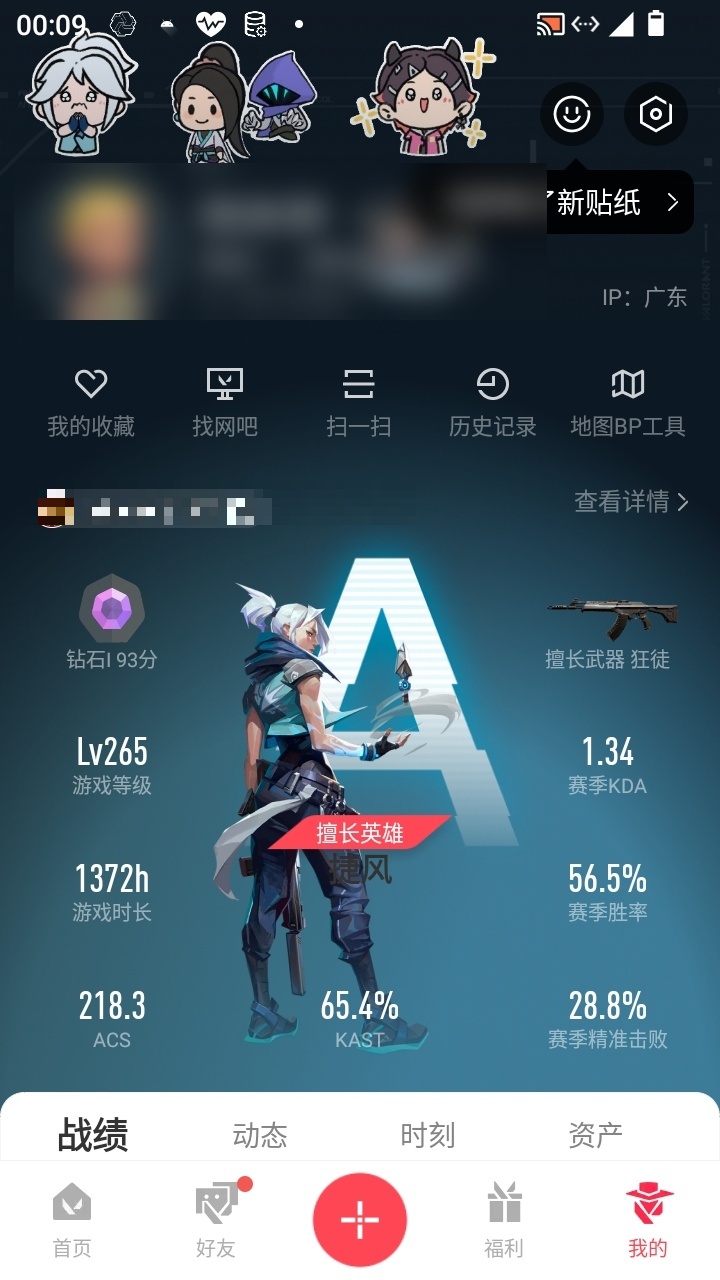Go to 首页 home in bottom navigation
Image resolution: width=720 pixels, height=1280 pixels.
tap(72, 1220)
